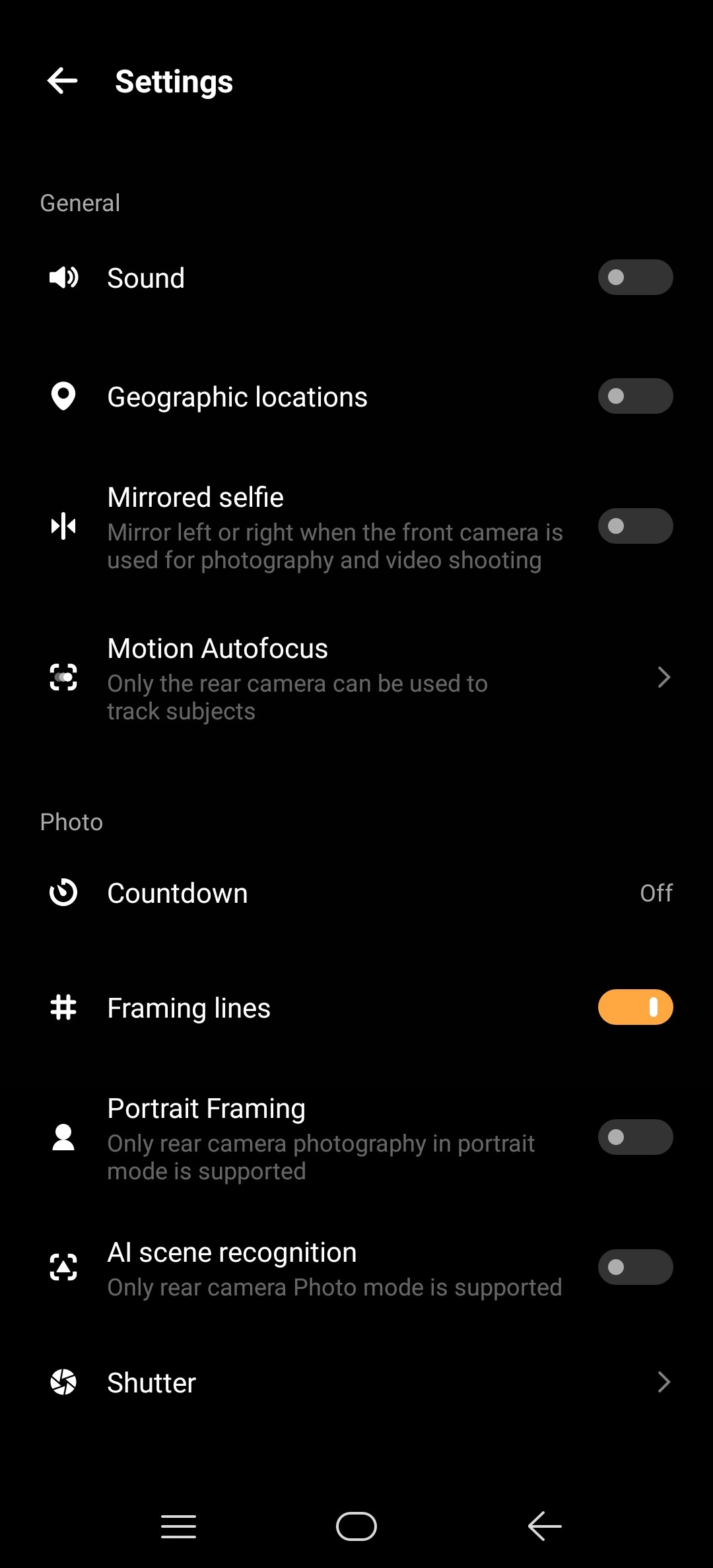Turn on AI scene recognition

[635, 1267]
